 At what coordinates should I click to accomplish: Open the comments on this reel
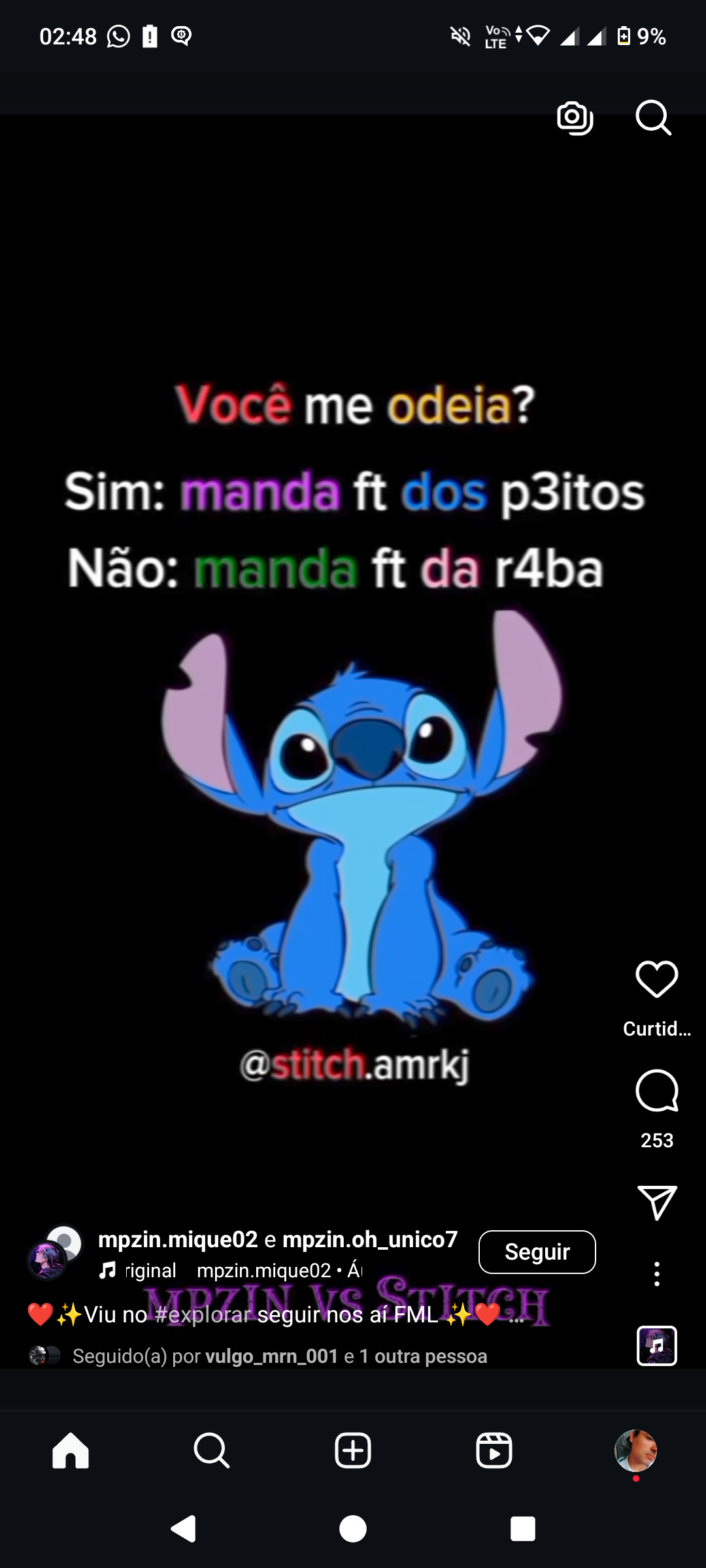(x=656, y=1090)
